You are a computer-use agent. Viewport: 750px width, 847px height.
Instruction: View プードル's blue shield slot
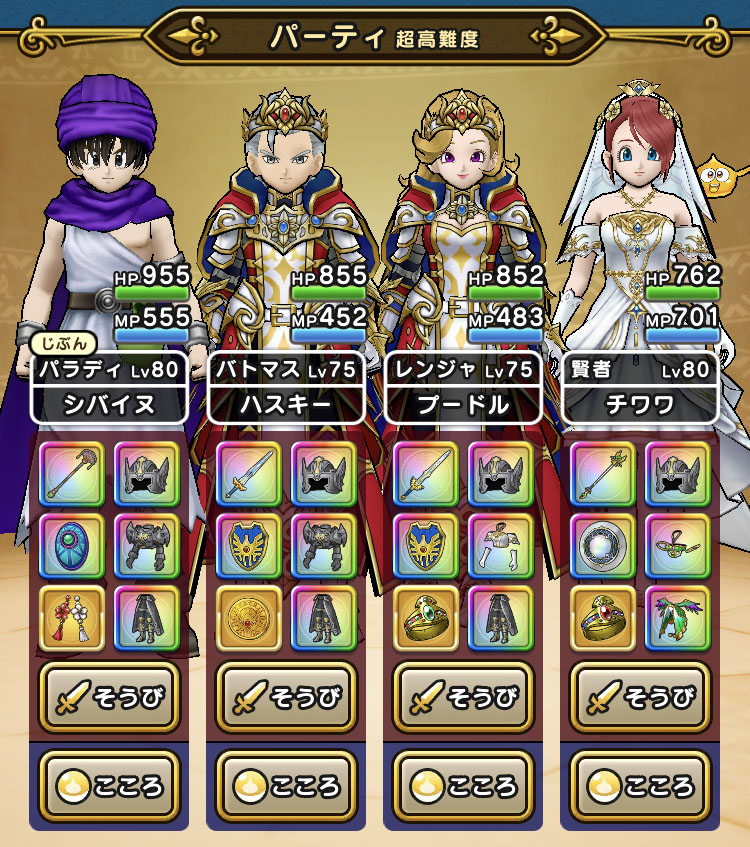pos(426,547)
